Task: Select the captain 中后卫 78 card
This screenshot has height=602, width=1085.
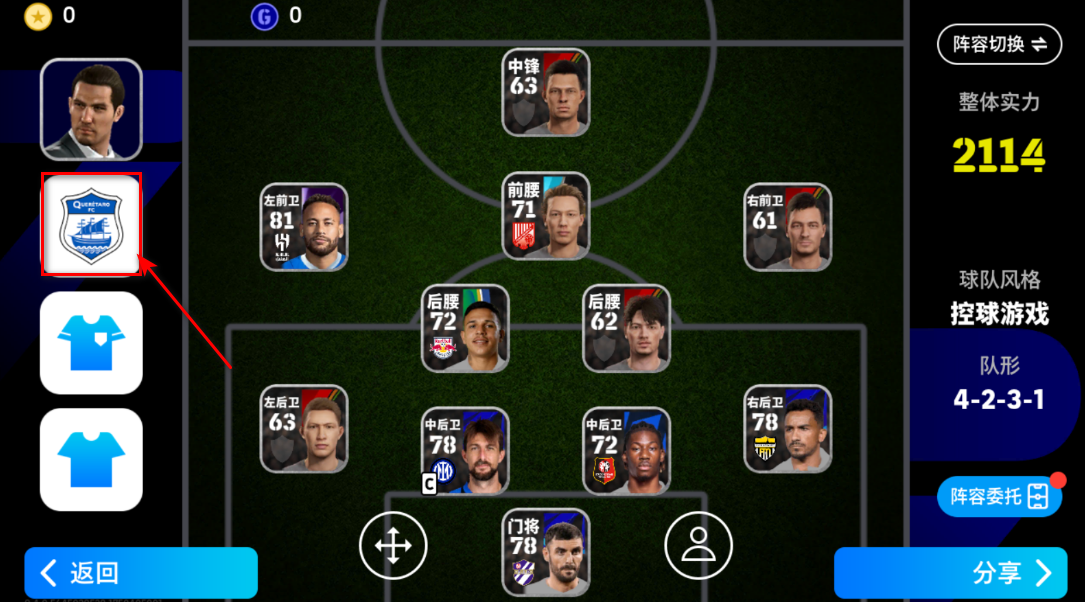Action: (x=465, y=450)
